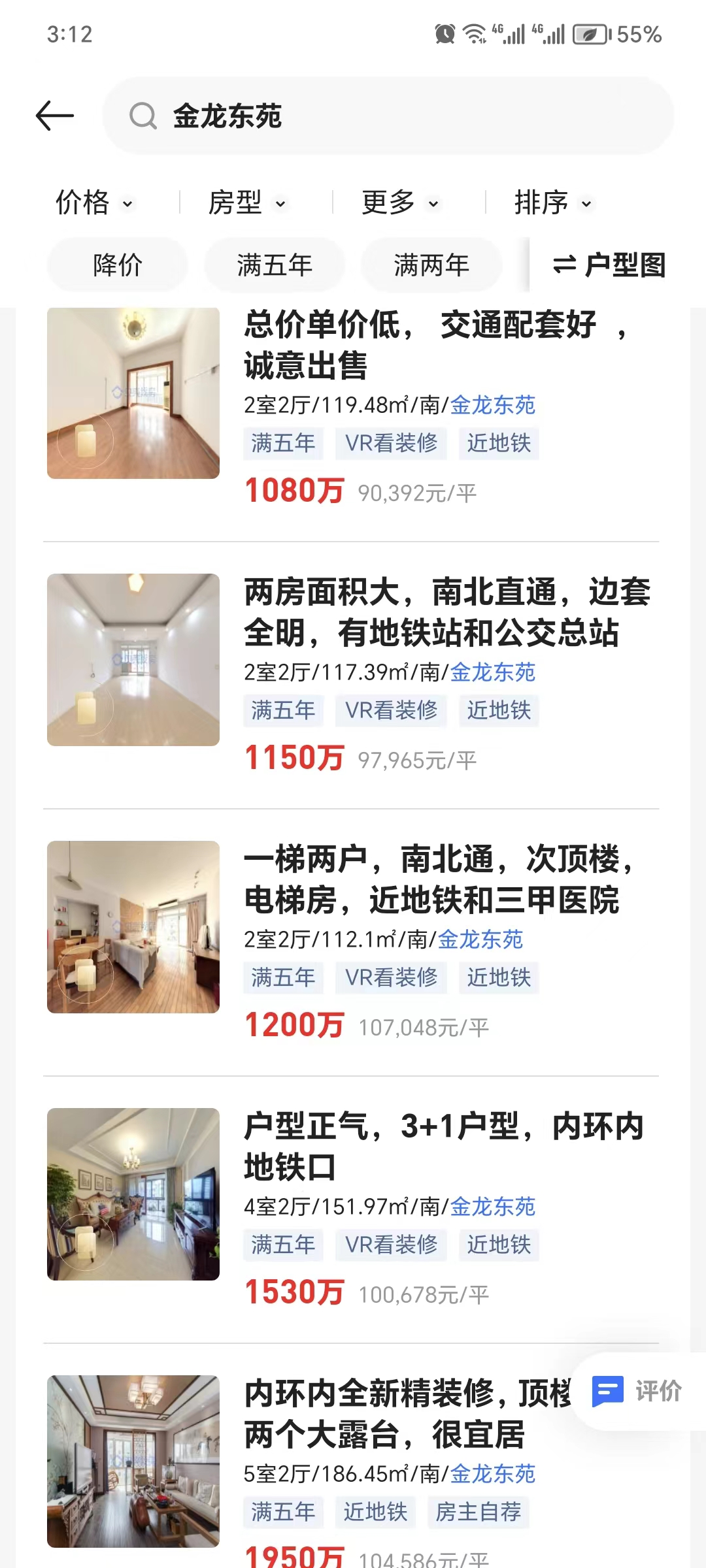706x1568 pixels.
Task: Go back using the top-left arrow
Action: [x=55, y=116]
